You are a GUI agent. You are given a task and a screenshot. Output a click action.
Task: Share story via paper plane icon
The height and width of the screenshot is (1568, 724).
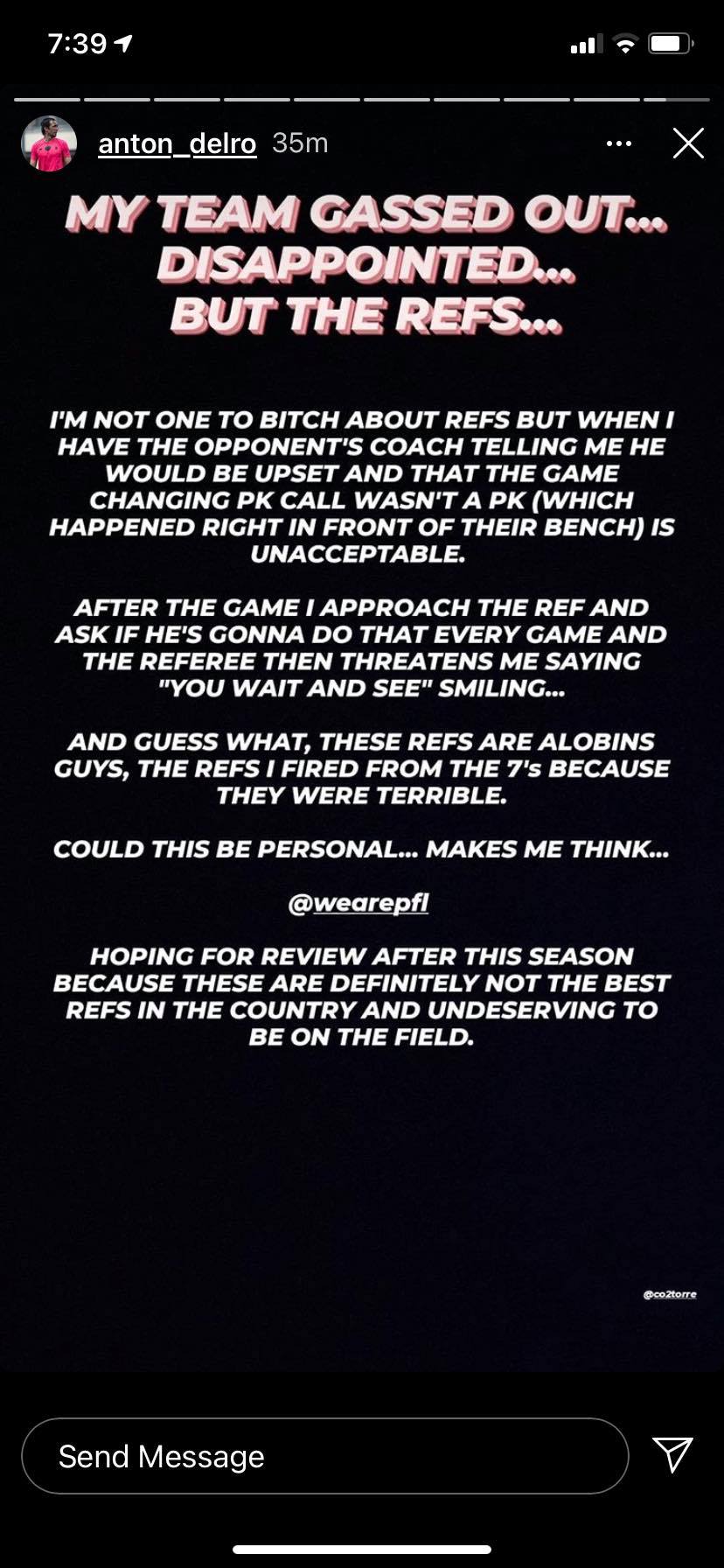[673, 1454]
